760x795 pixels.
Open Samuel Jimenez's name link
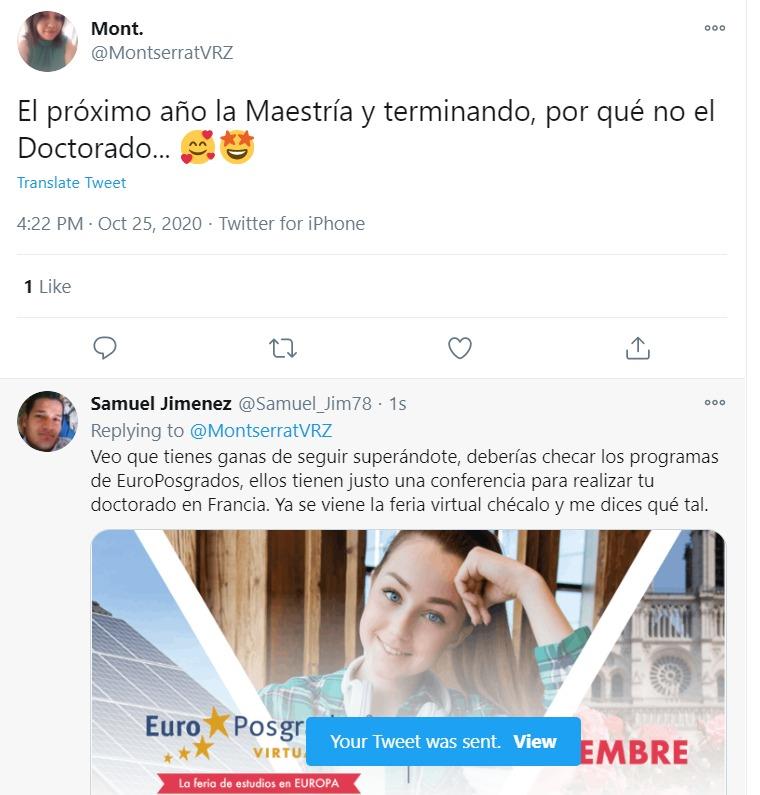pos(160,404)
